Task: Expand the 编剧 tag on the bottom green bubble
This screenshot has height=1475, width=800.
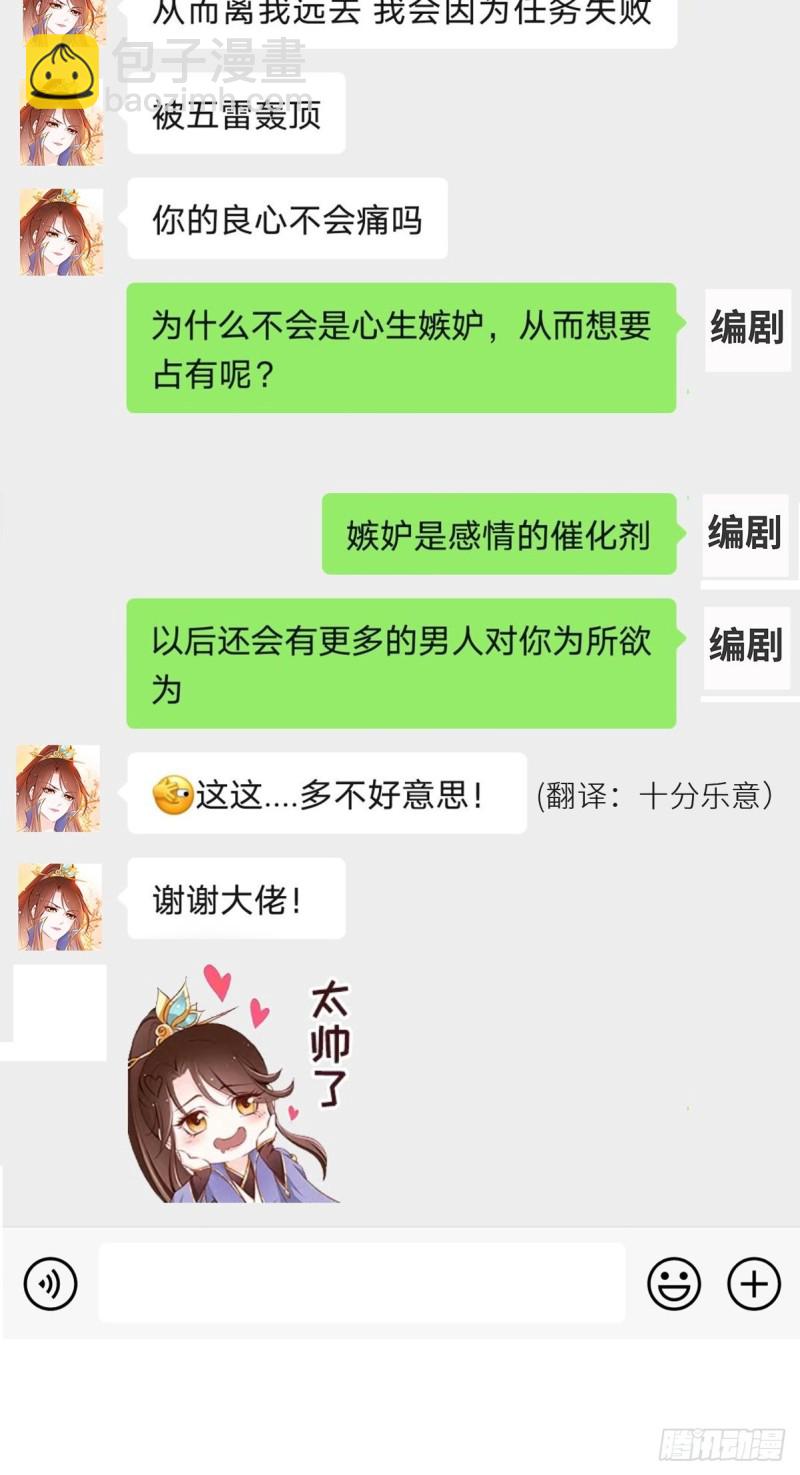Action: 747,647
